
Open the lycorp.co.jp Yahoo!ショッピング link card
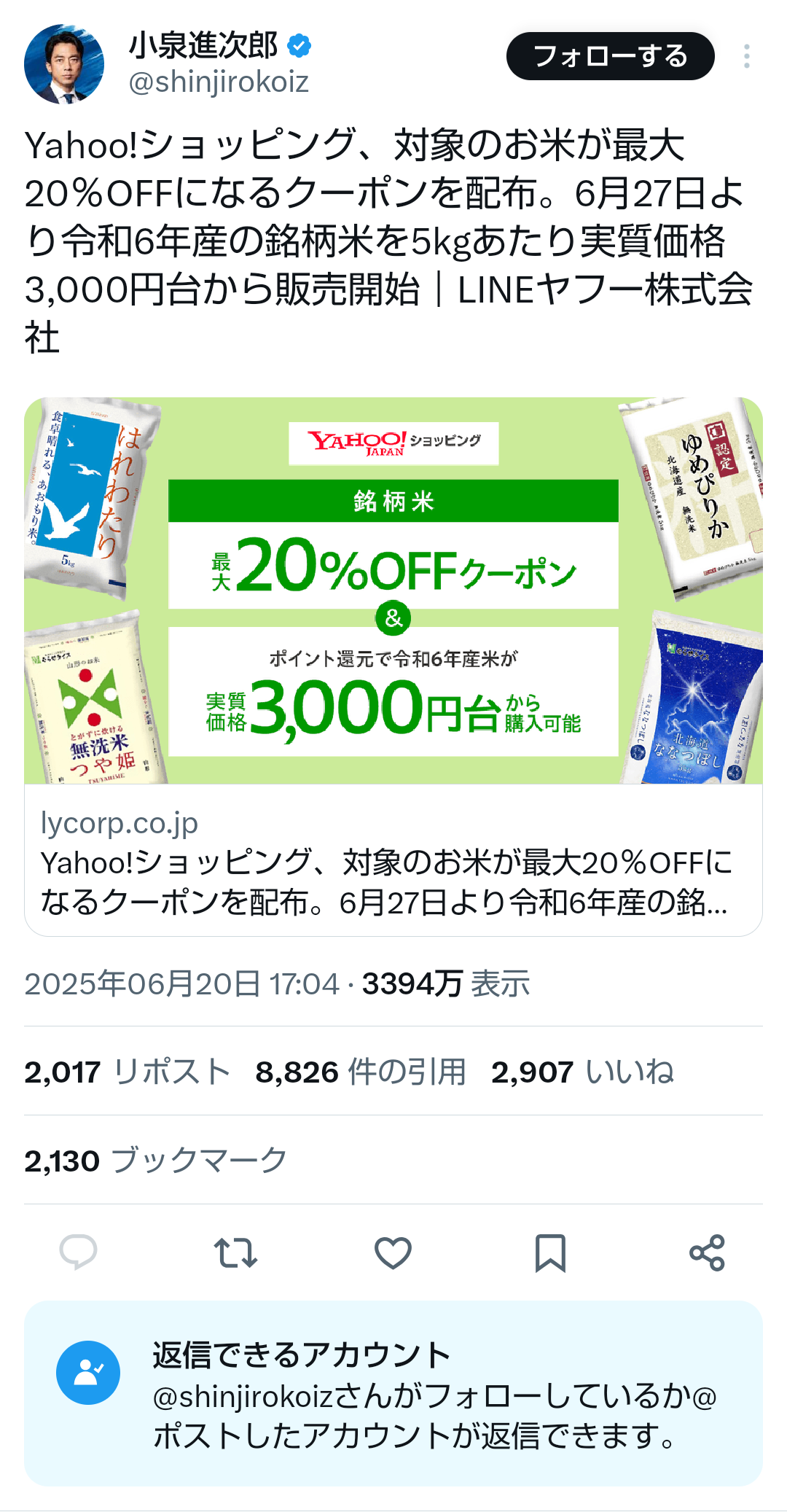click(x=393, y=666)
